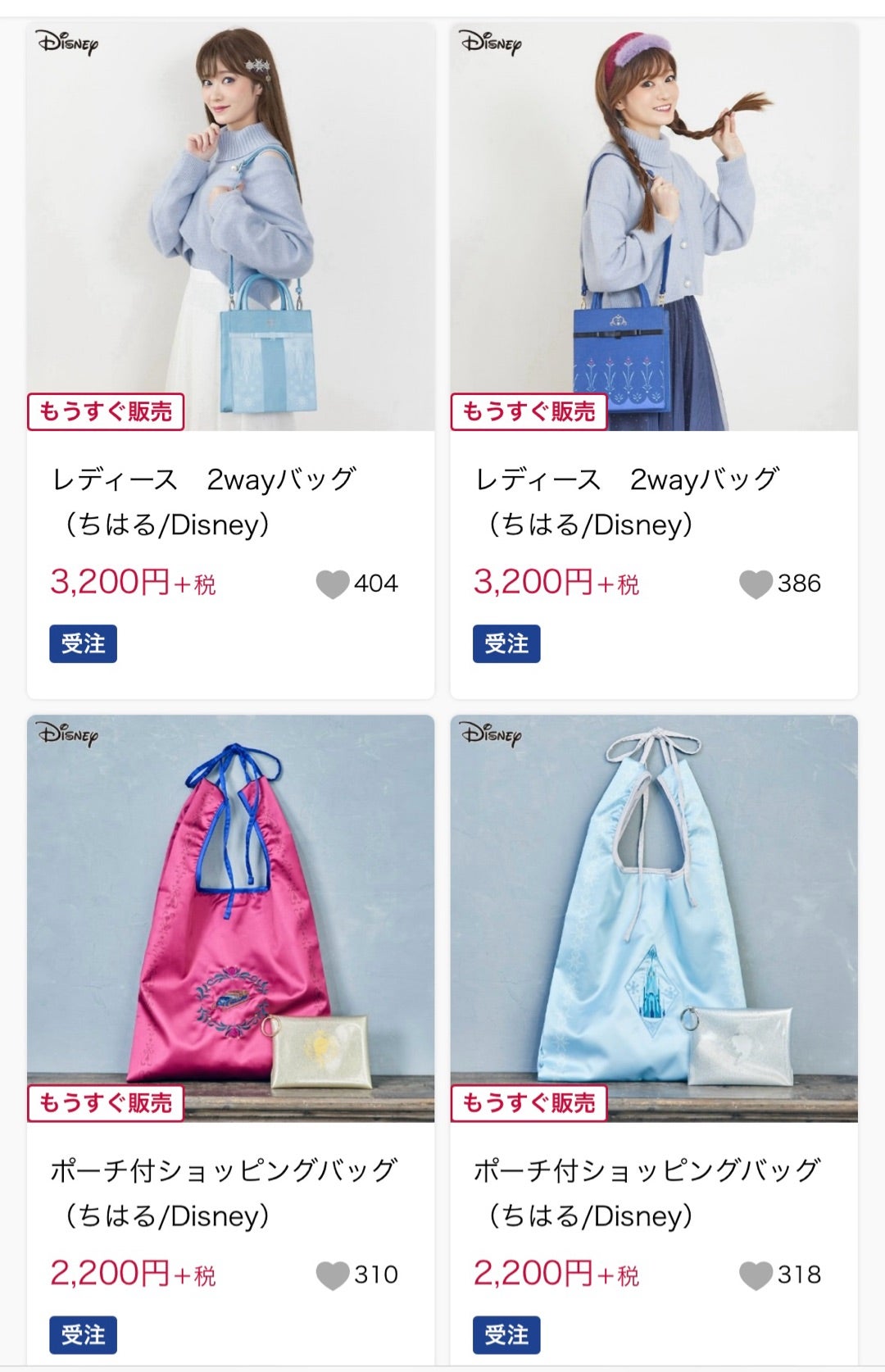Open the light blue shopping bag with pouch card
The height and width of the screenshot is (1372, 885).
click(x=653, y=918)
